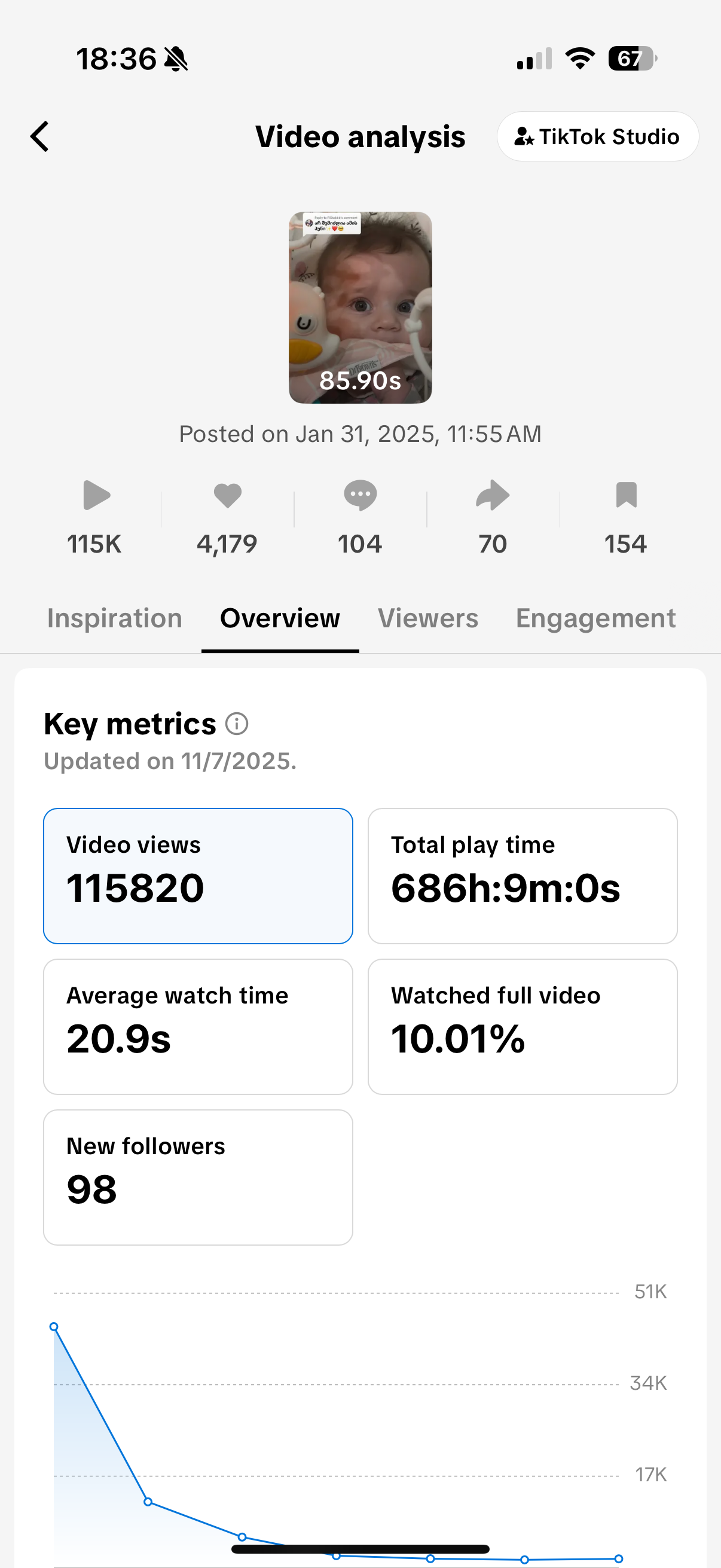Switch to the Inspiration tab
721x1568 pixels.
coord(114,618)
